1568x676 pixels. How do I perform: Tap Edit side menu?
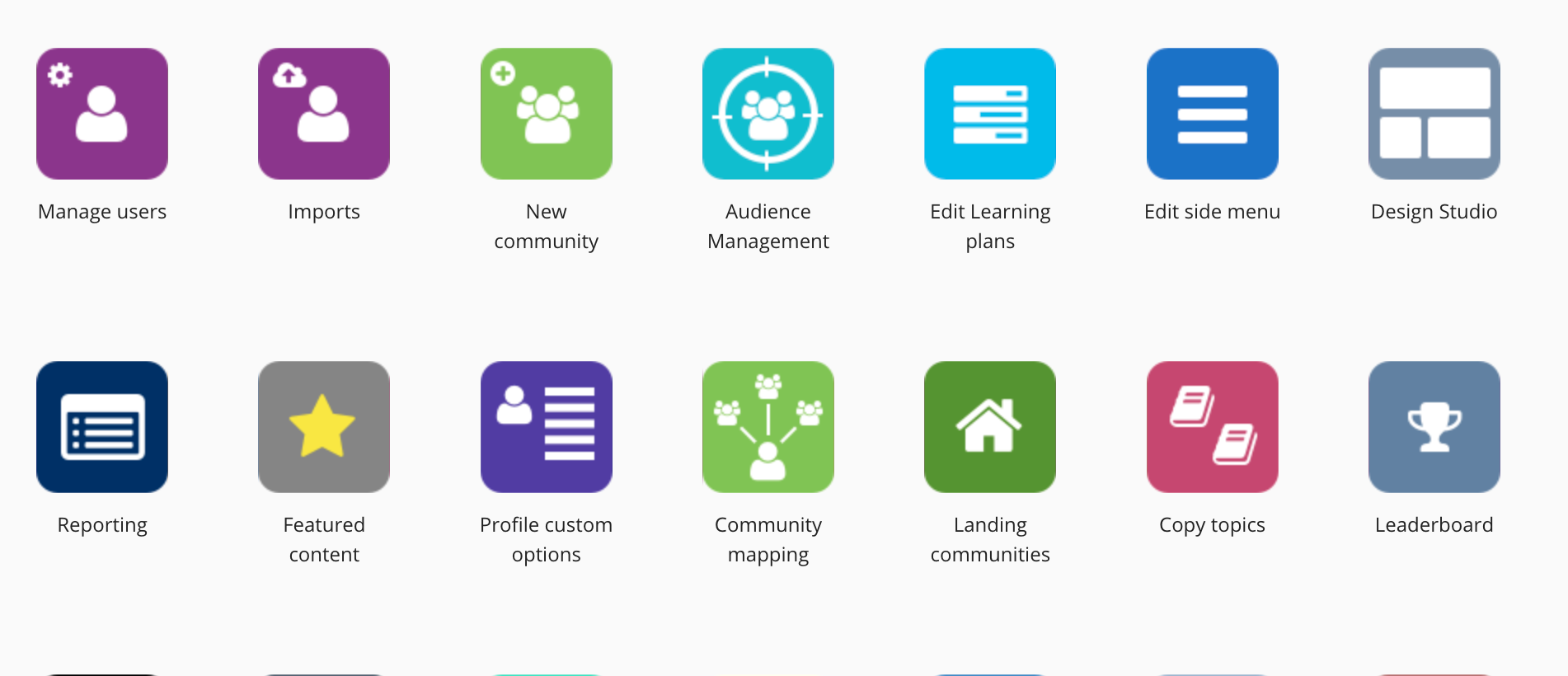coord(1212,114)
